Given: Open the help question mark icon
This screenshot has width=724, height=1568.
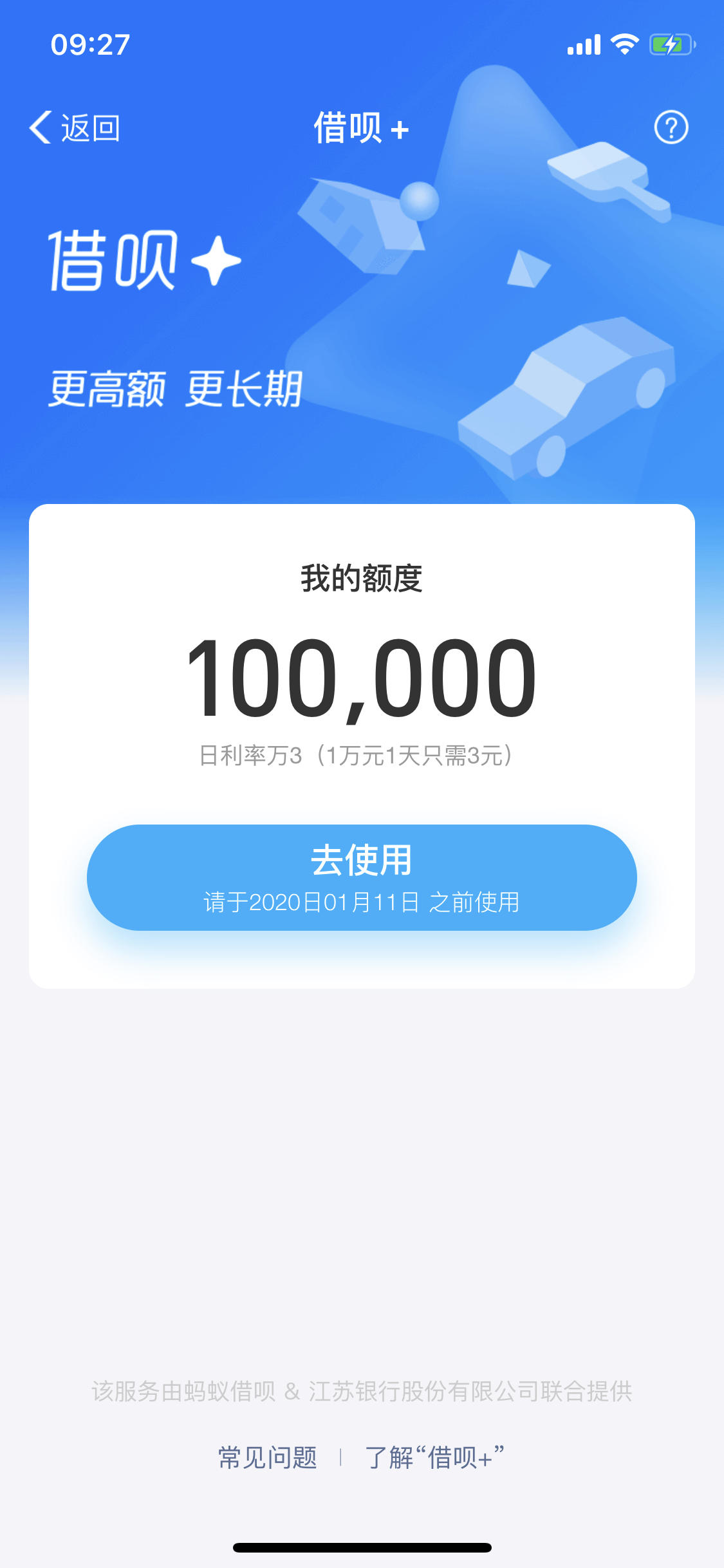Looking at the screenshot, I should point(671,127).
